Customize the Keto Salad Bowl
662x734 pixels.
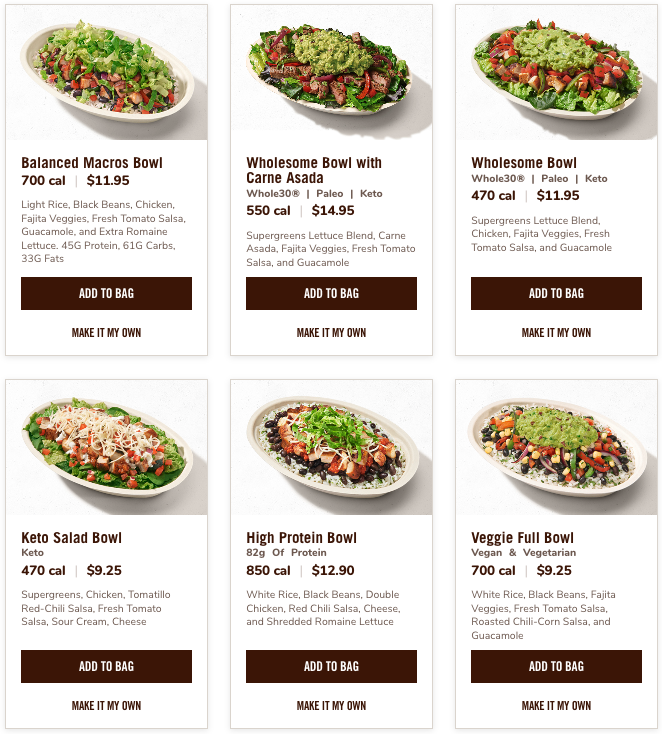click(x=106, y=706)
